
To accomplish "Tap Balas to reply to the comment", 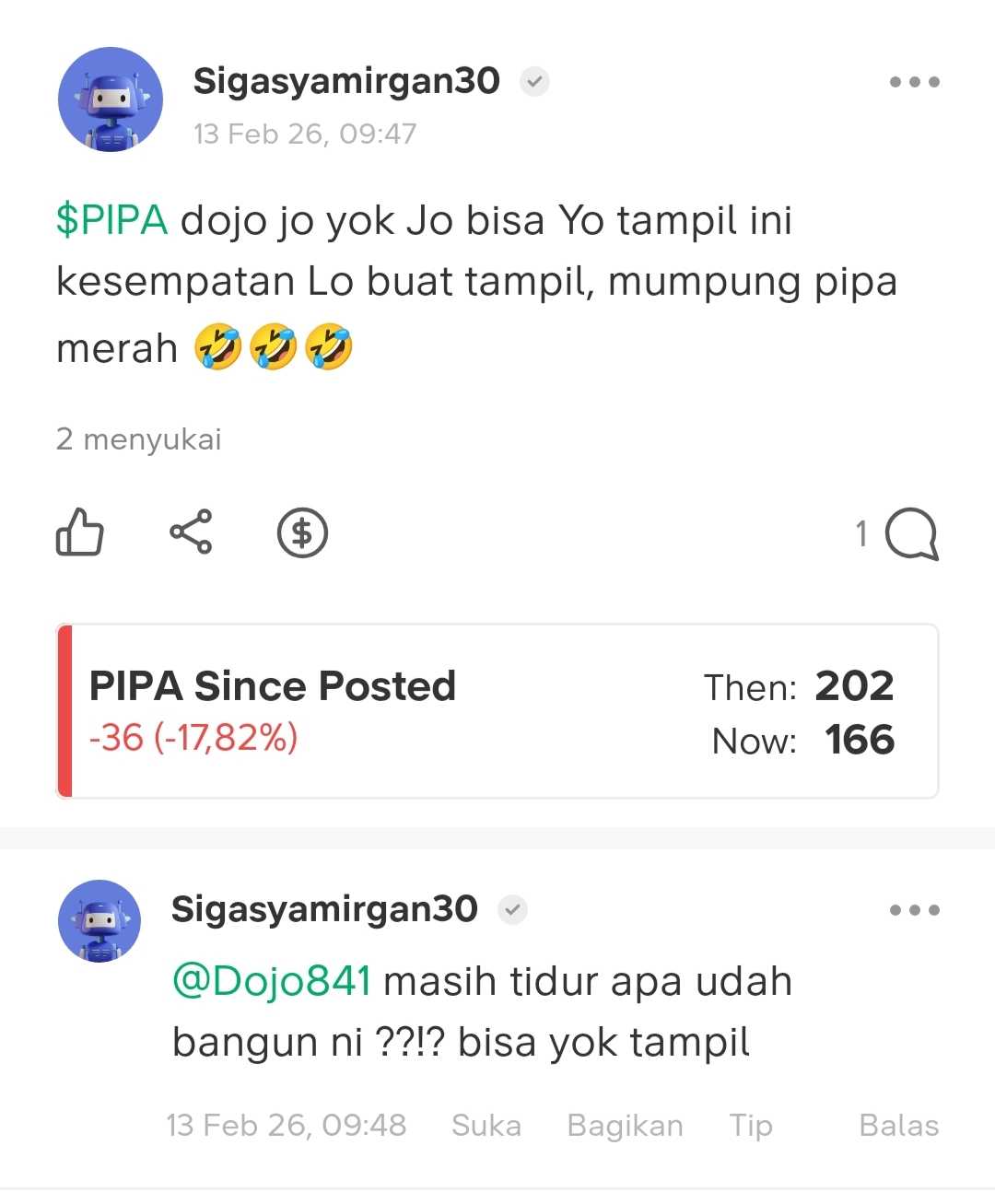I will (x=898, y=1125).
